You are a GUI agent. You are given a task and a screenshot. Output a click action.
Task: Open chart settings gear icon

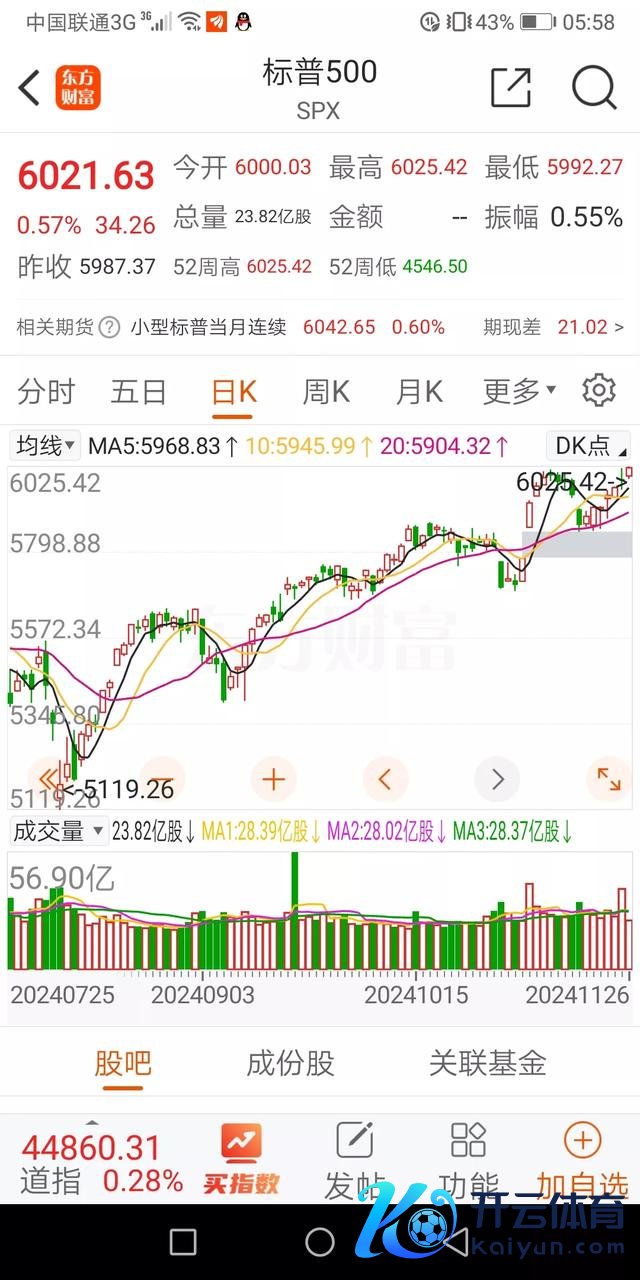599,390
